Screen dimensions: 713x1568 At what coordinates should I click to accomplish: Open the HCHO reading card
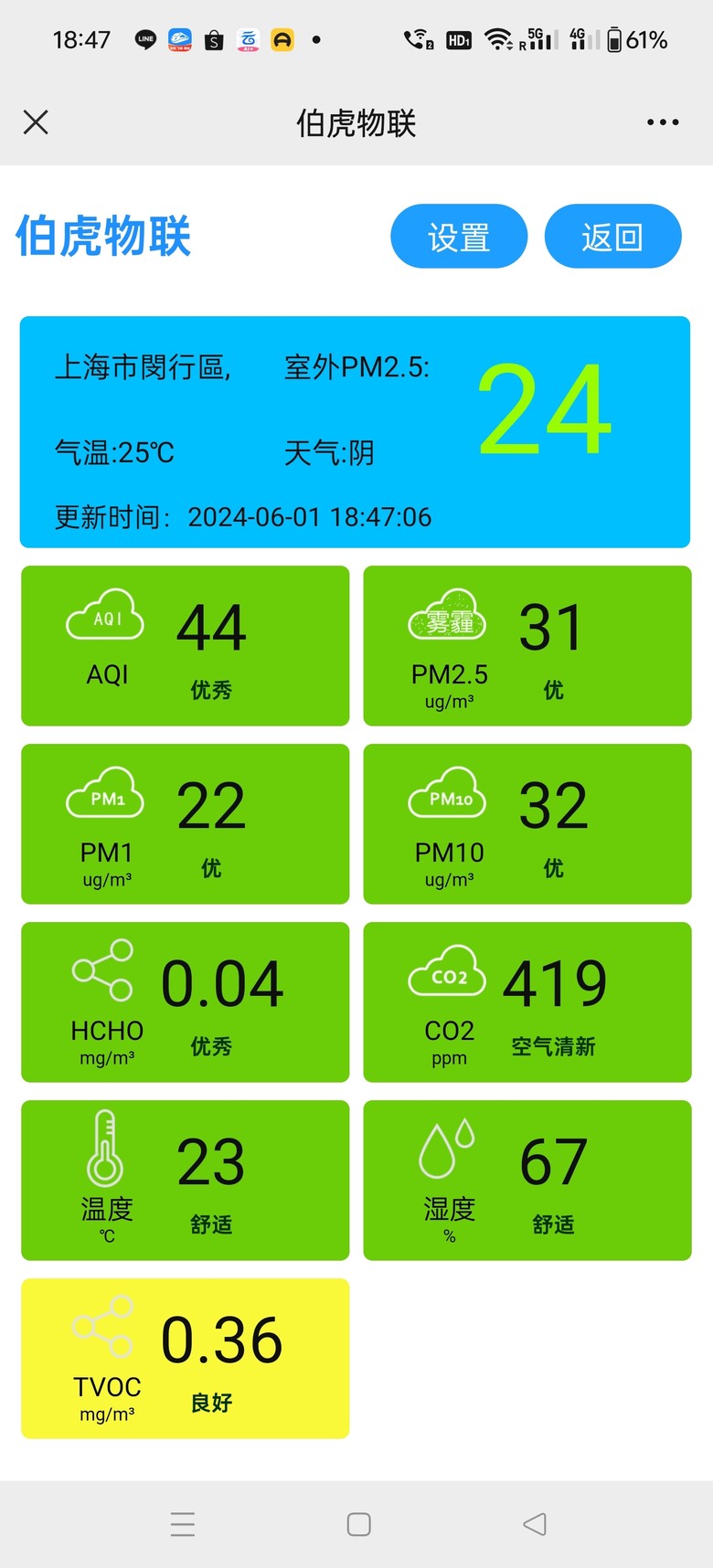[x=186, y=1002]
